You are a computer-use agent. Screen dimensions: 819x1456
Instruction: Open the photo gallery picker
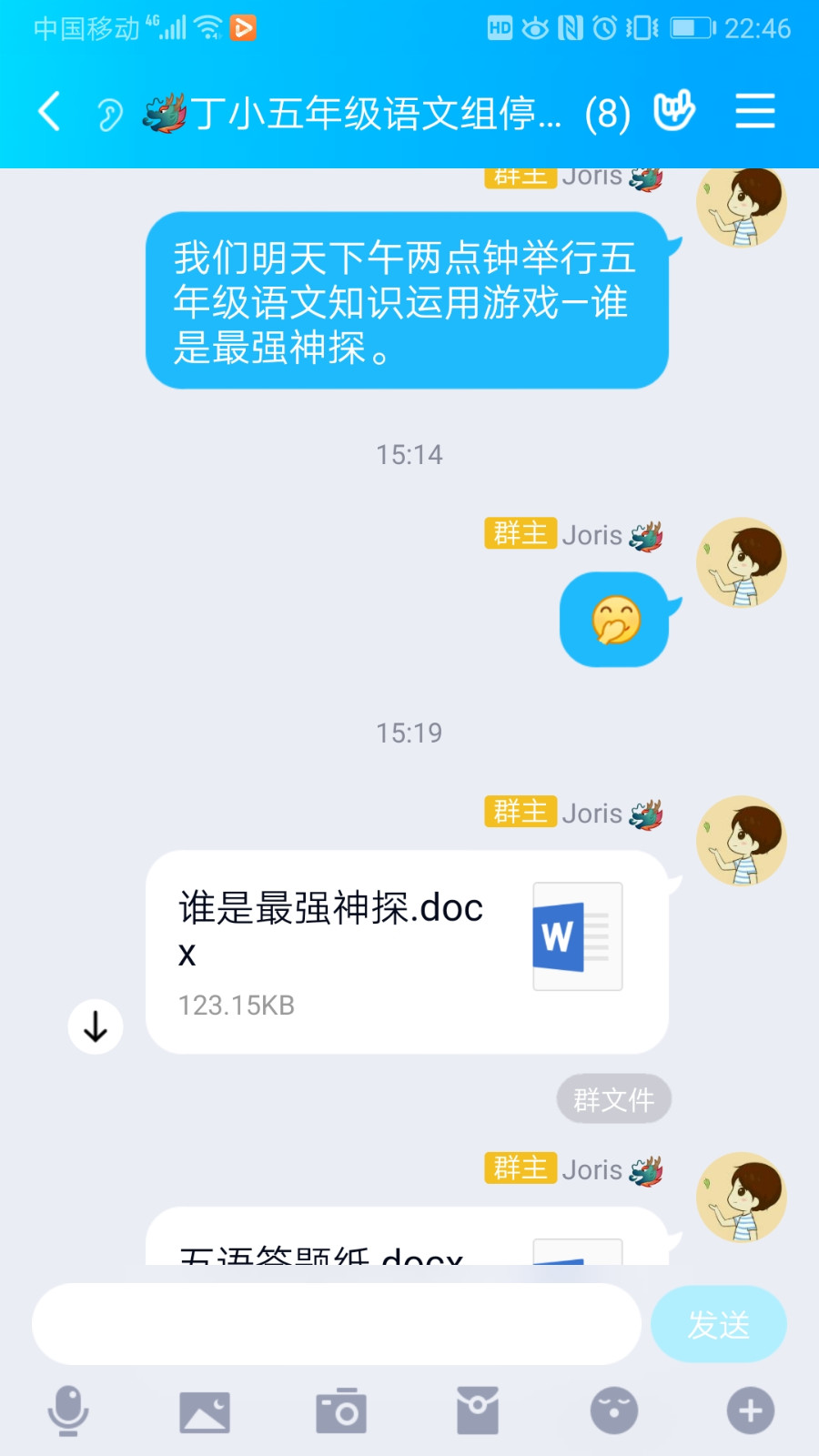click(205, 1411)
